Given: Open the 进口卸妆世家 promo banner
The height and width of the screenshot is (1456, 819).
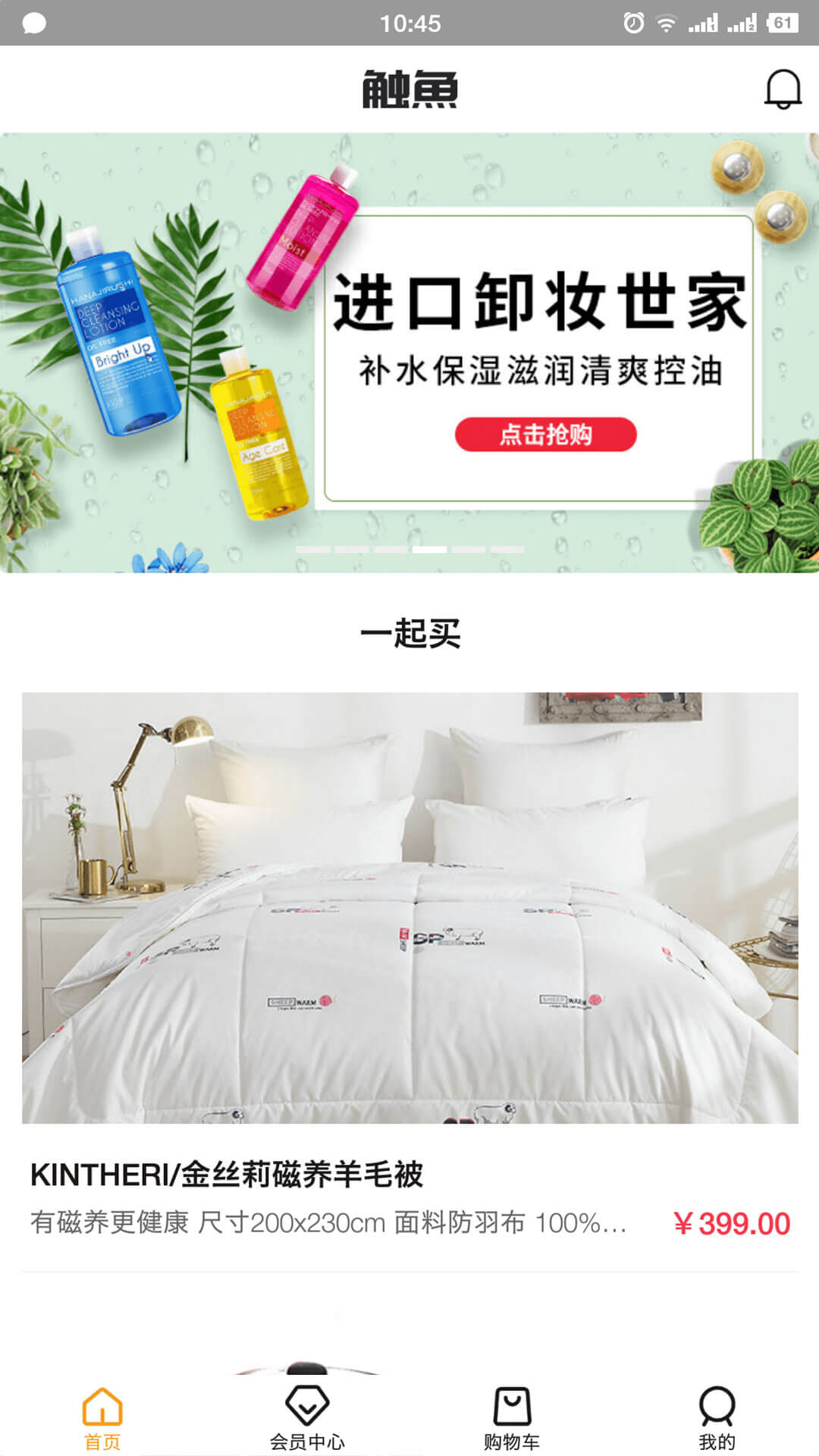Looking at the screenshot, I should (x=409, y=353).
